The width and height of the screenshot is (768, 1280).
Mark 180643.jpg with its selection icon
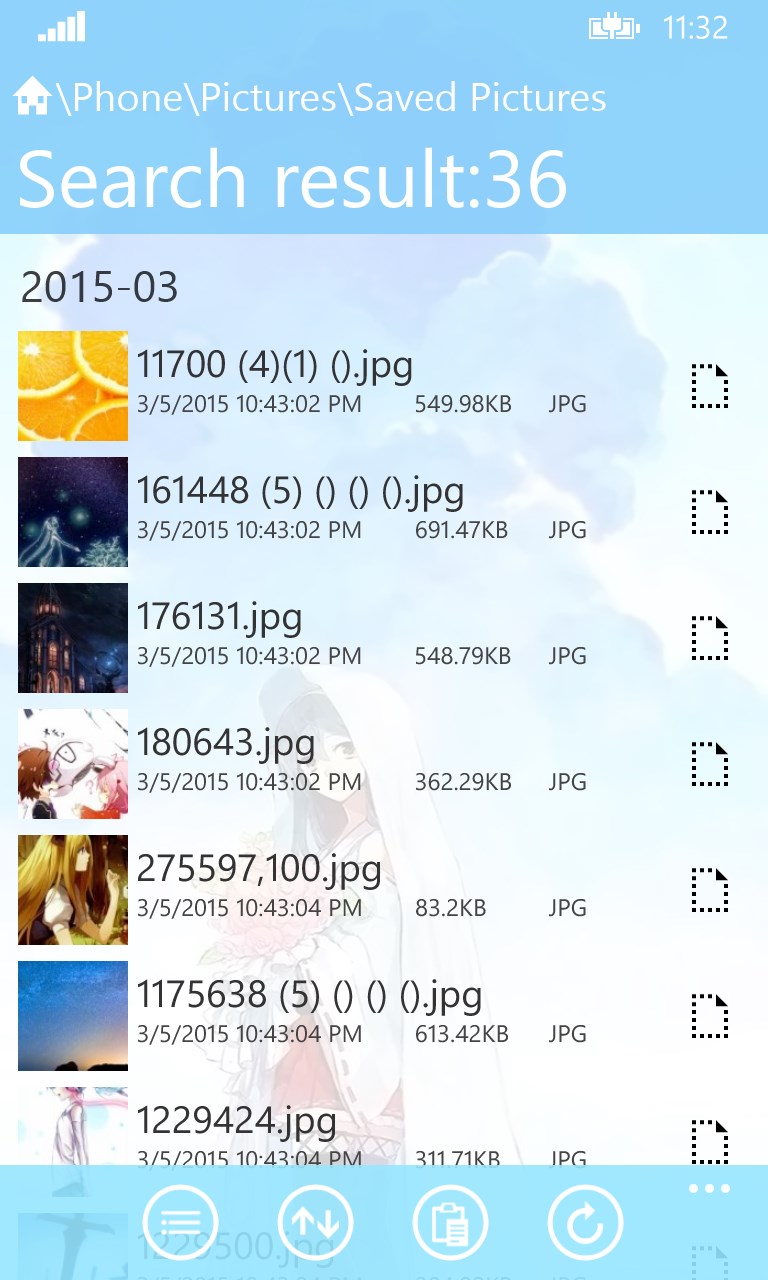click(710, 764)
